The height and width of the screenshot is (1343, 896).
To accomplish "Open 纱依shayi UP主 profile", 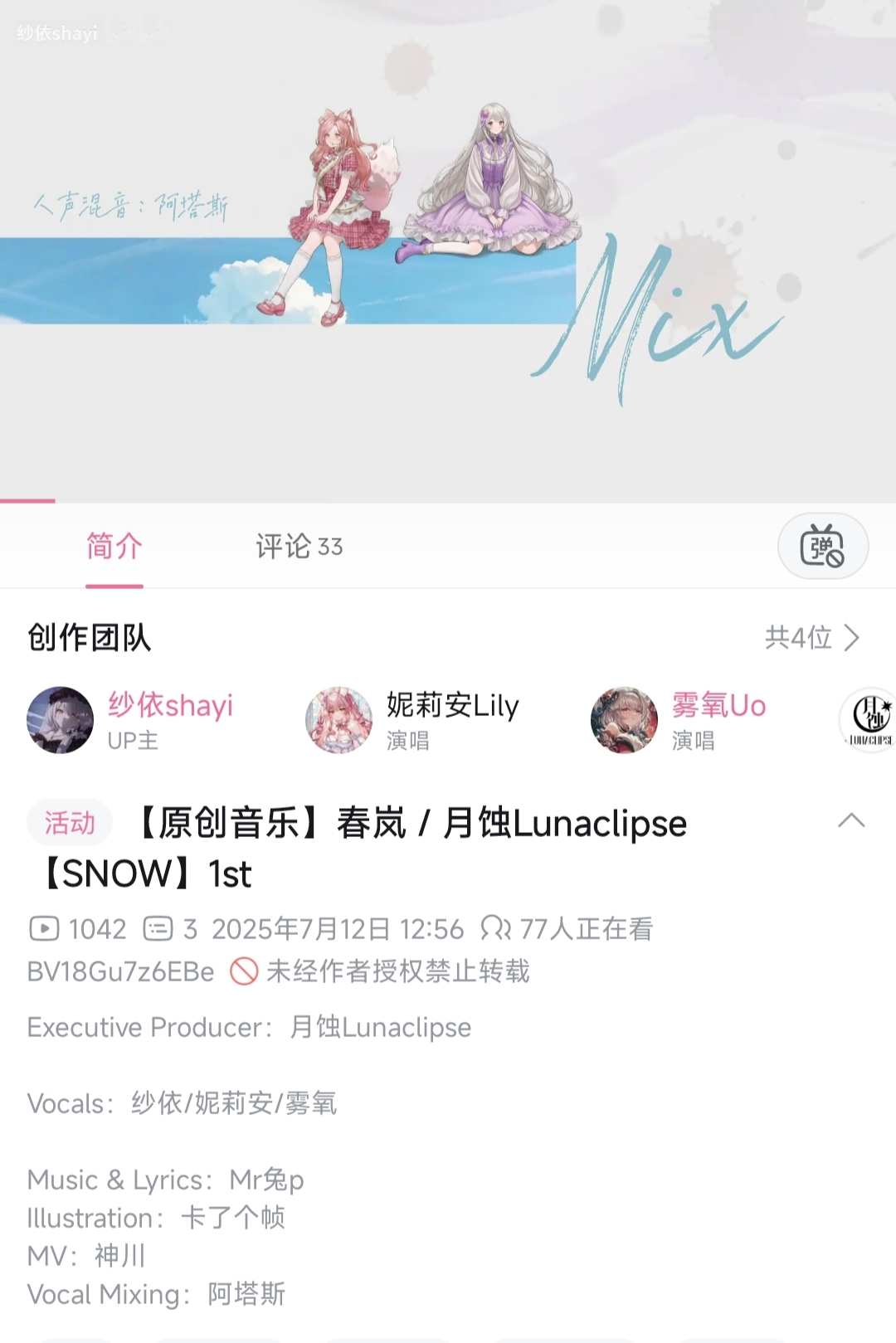I will click(x=130, y=720).
